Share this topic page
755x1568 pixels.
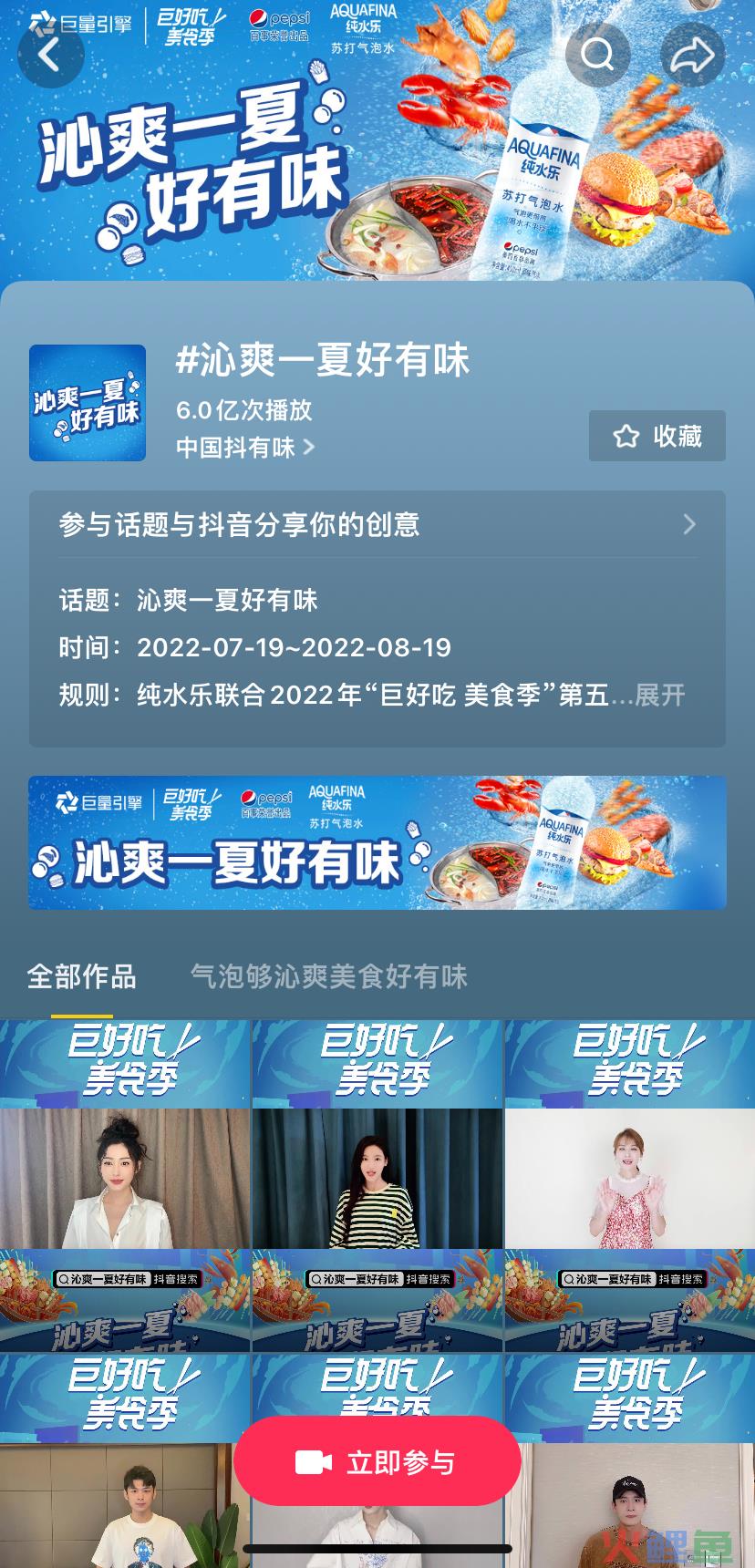(x=692, y=56)
